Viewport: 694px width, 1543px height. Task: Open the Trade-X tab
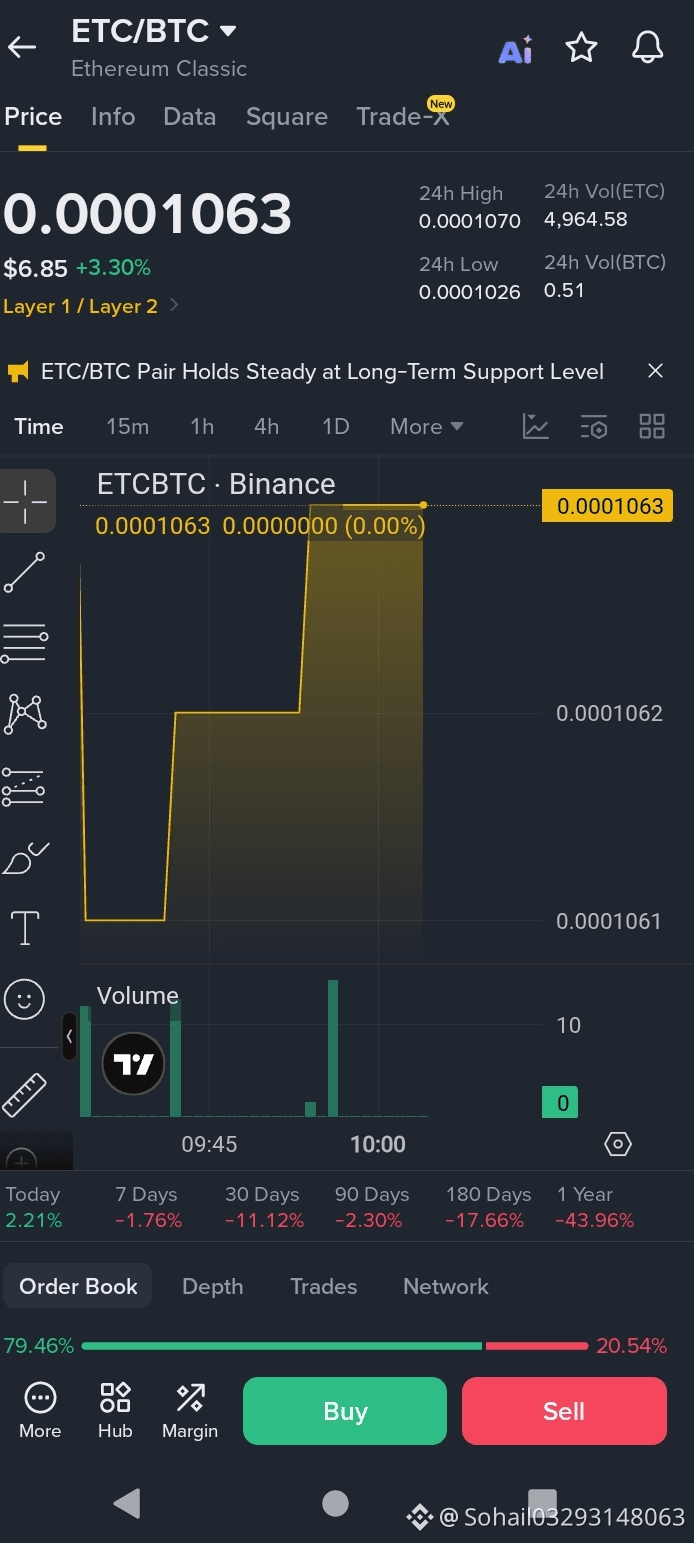click(404, 116)
